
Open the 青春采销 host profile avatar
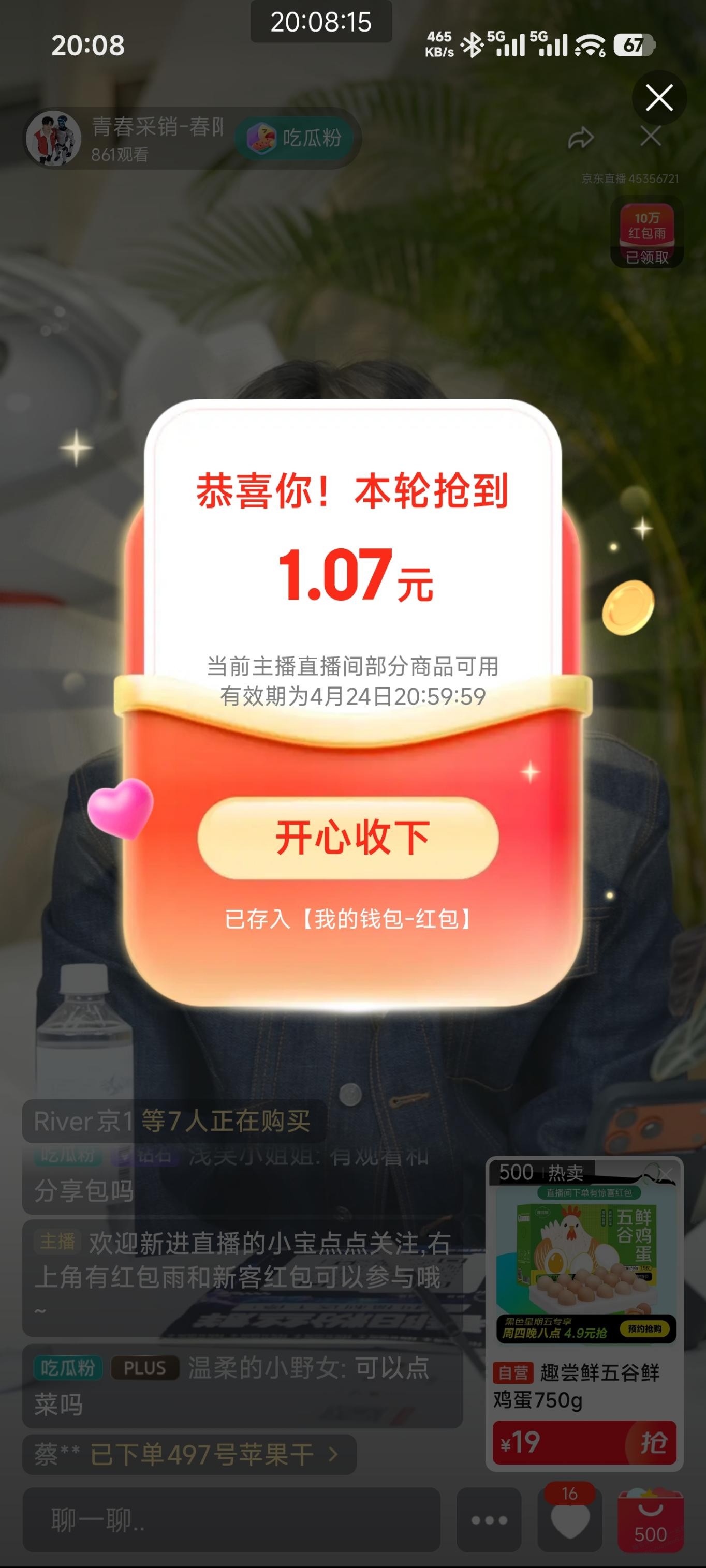point(54,139)
